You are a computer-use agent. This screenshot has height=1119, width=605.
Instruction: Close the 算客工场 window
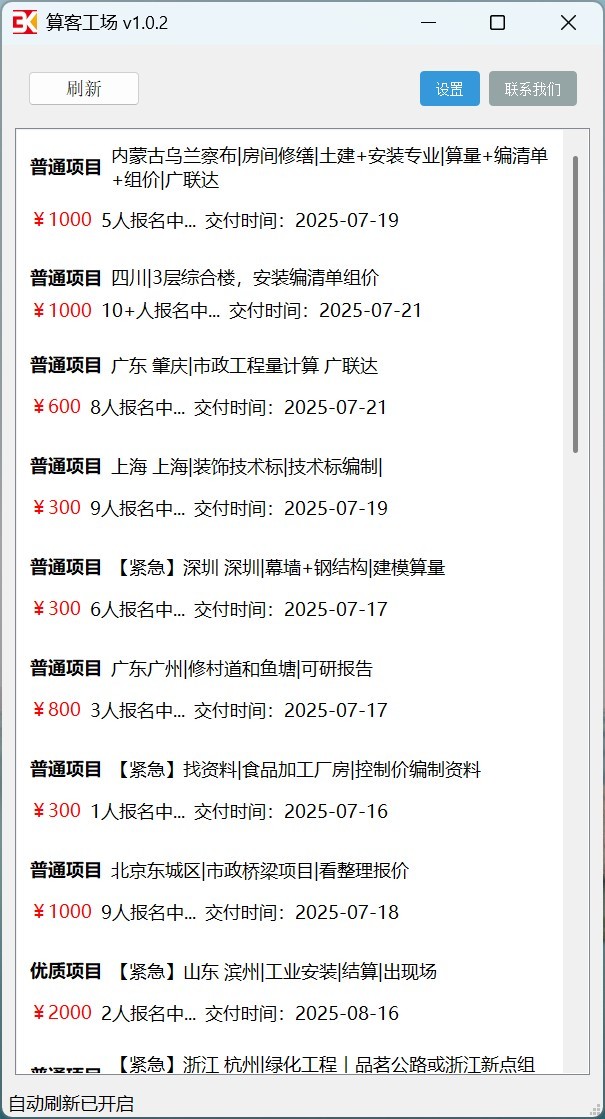click(x=568, y=23)
